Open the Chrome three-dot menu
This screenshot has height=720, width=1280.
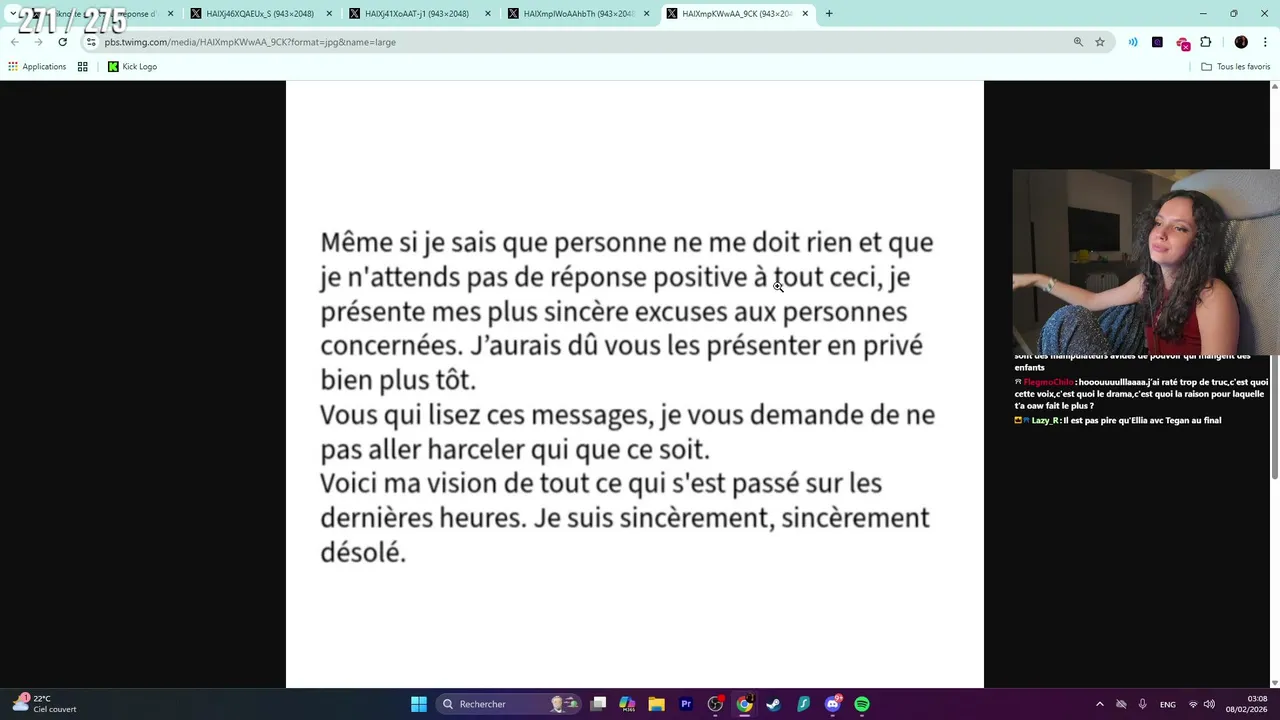click(x=1265, y=42)
